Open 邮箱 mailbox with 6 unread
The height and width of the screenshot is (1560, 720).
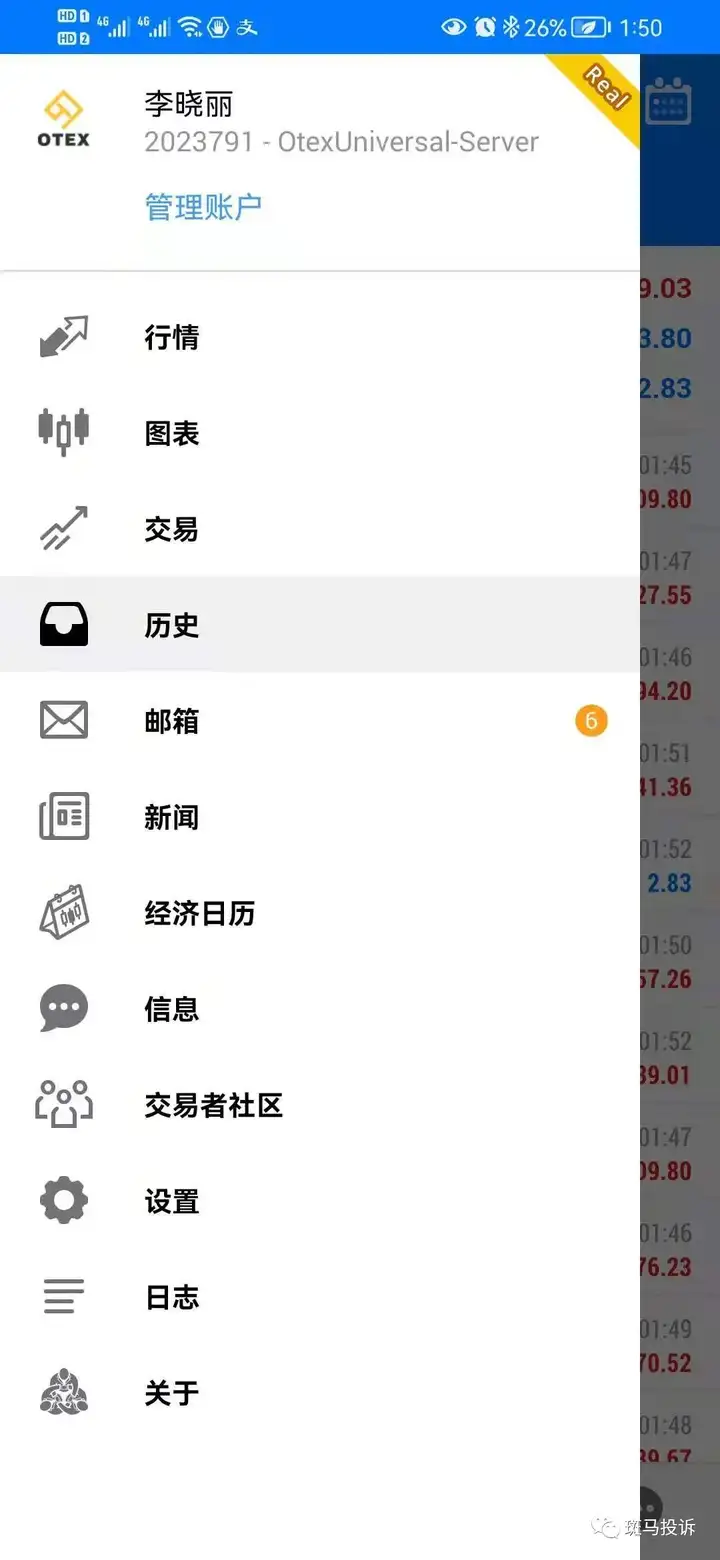click(x=320, y=721)
